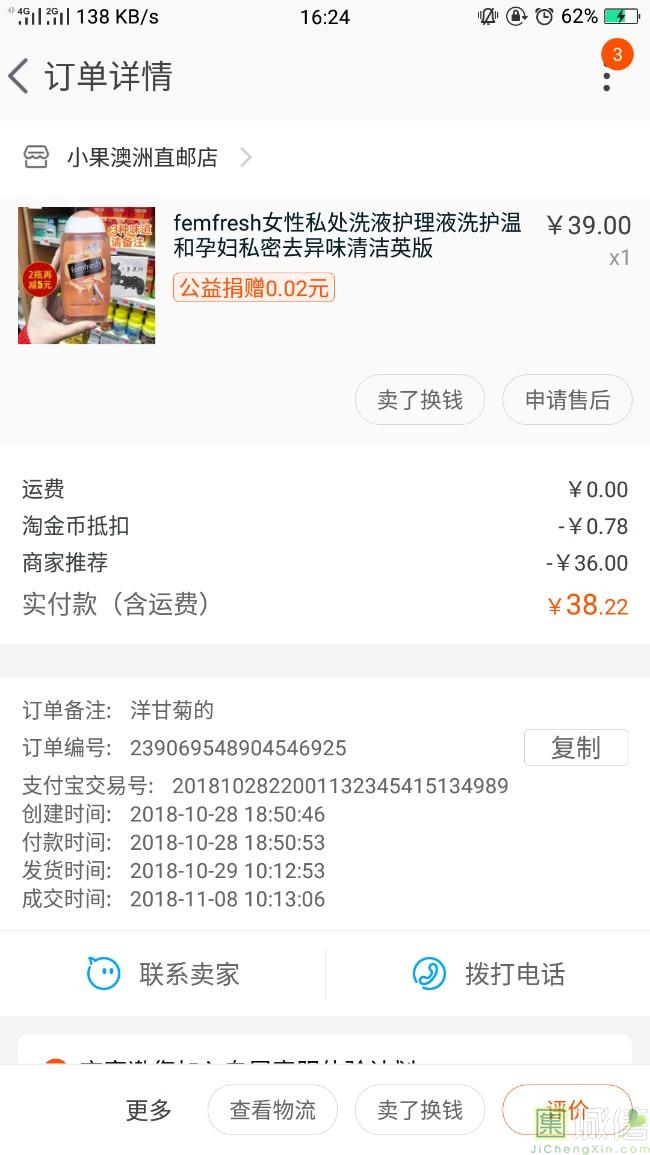Open 更多 options in the bottom bar
The height and width of the screenshot is (1155, 650).
pos(149,1109)
